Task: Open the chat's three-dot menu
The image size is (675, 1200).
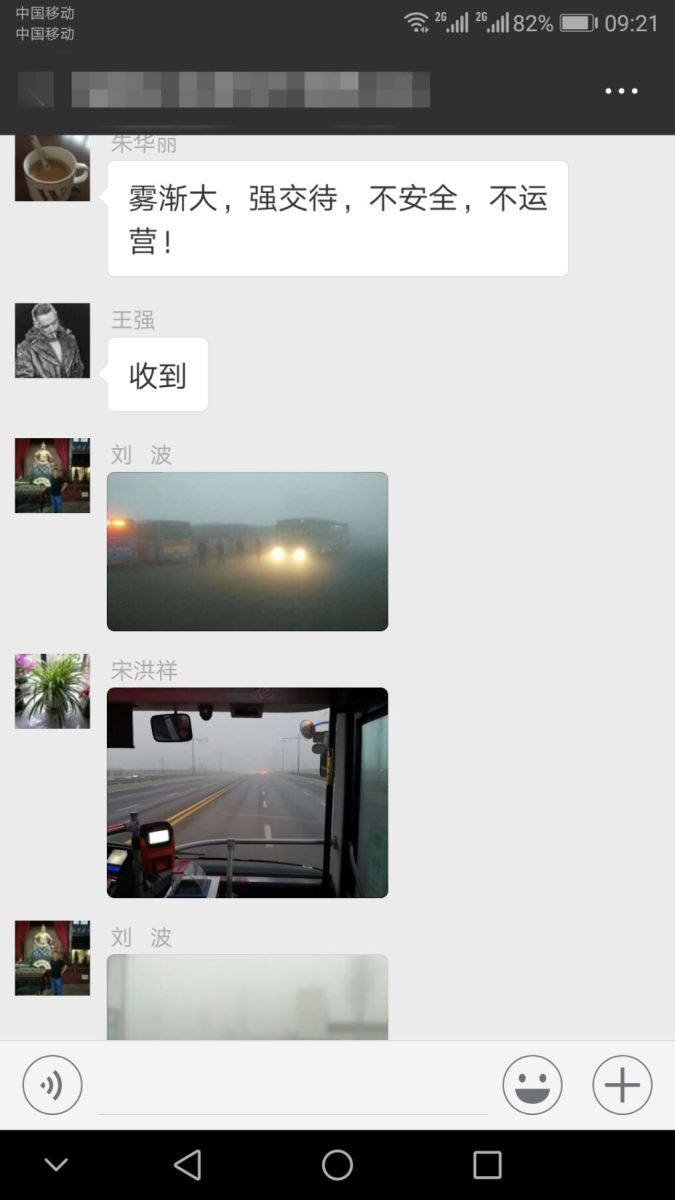Action: tap(621, 91)
